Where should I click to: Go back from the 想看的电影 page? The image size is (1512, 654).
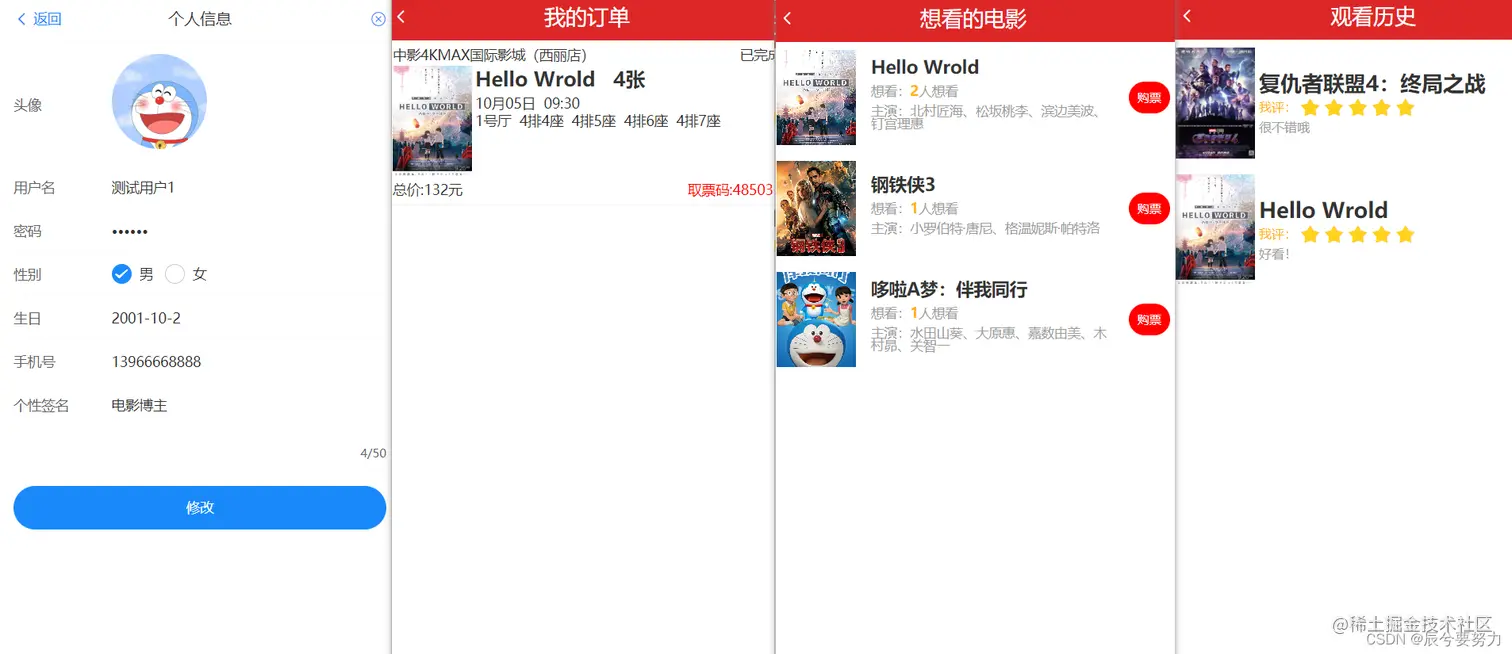tap(787, 18)
